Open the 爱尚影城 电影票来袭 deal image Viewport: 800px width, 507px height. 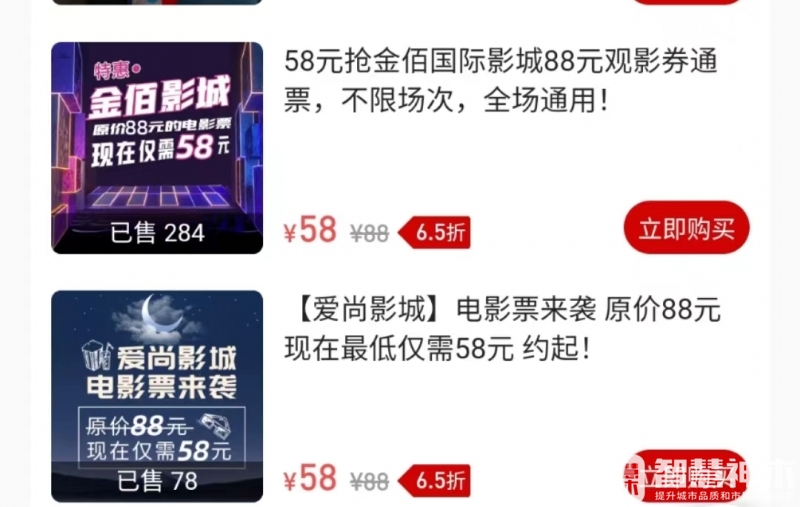[x=157, y=395]
